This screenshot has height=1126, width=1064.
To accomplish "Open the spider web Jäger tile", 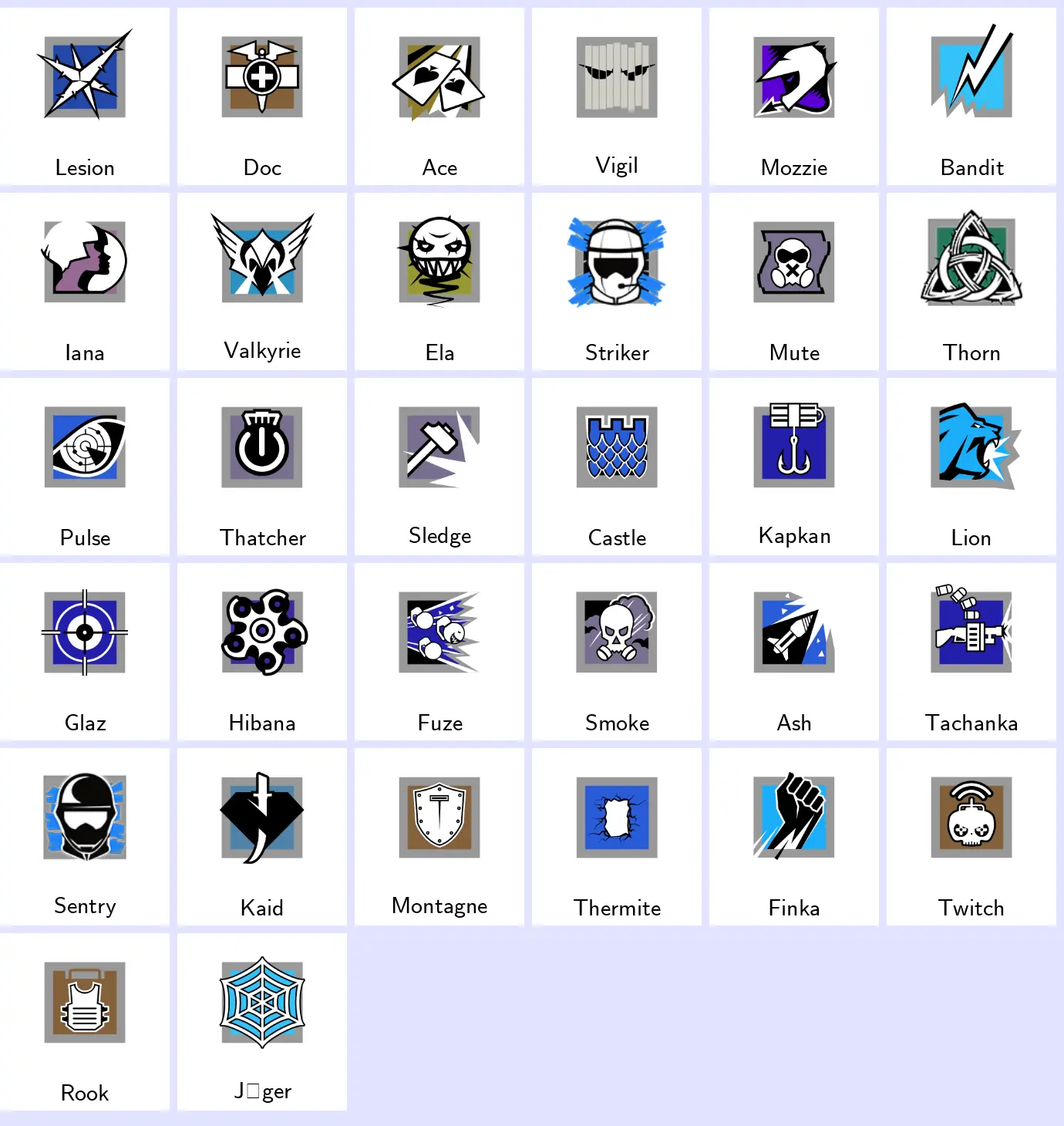I will tap(262, 1022).
